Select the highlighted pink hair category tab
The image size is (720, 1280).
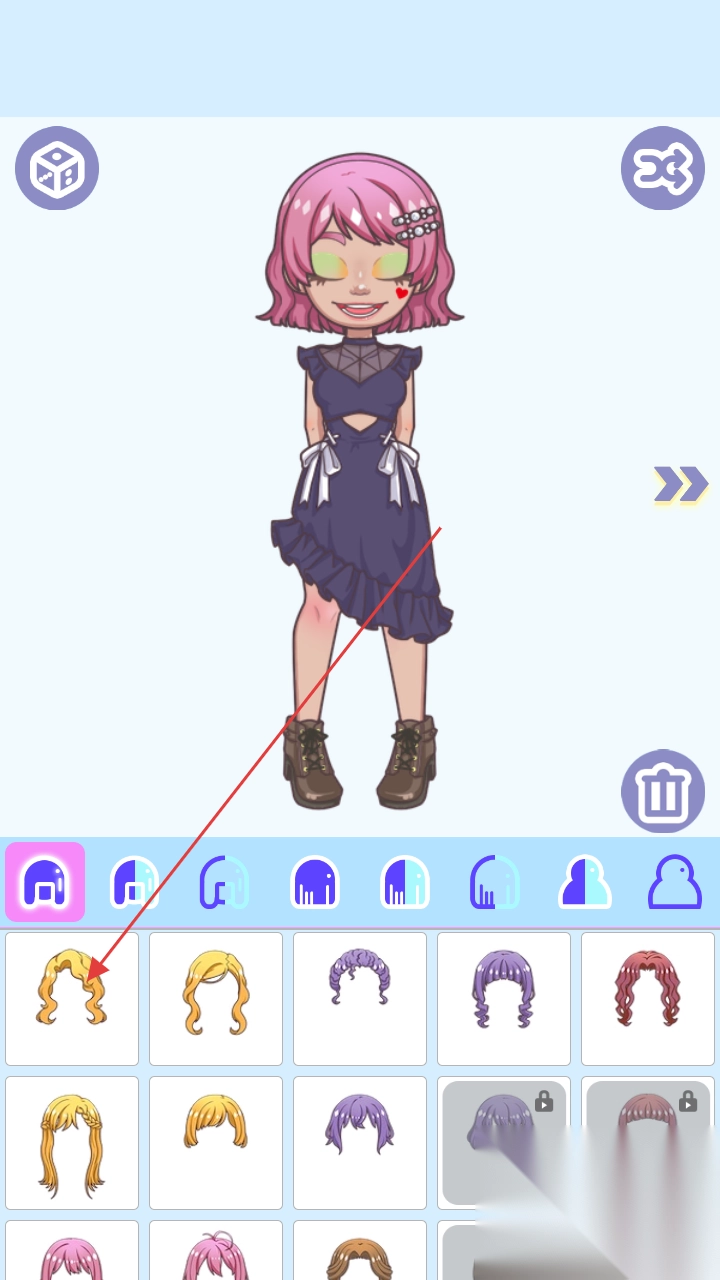(x=45, y=882)
